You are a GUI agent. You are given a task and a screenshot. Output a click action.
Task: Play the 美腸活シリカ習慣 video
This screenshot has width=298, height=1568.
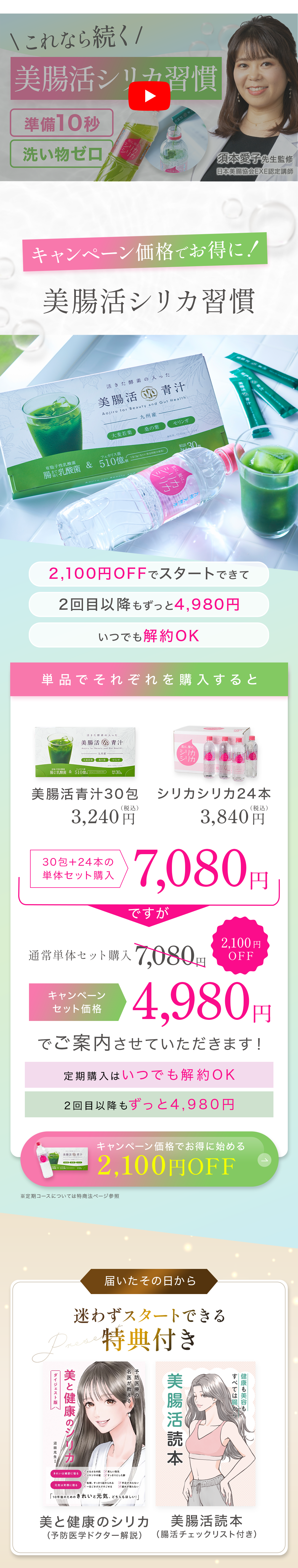click(x=149, y=96)
